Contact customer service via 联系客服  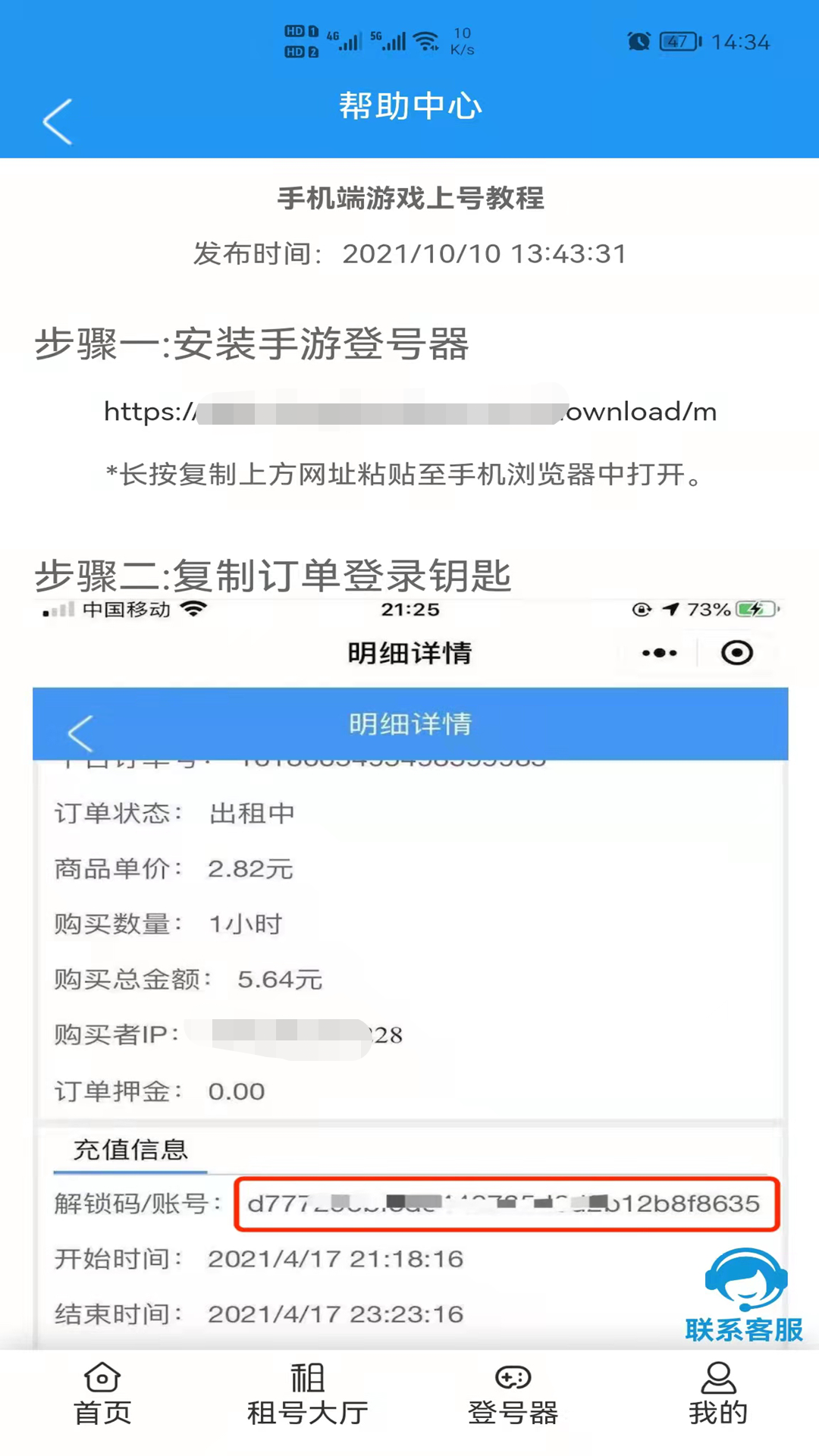point(744,1297)
